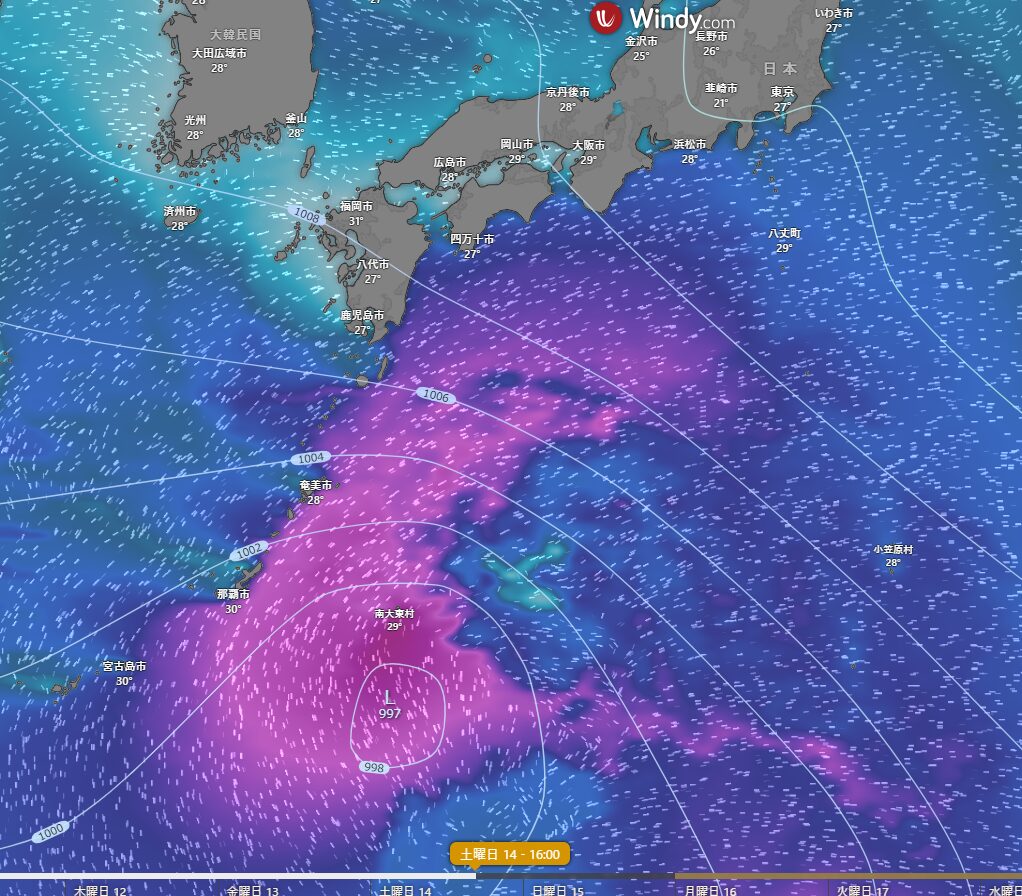Open forecast for 那覇市

232,594
